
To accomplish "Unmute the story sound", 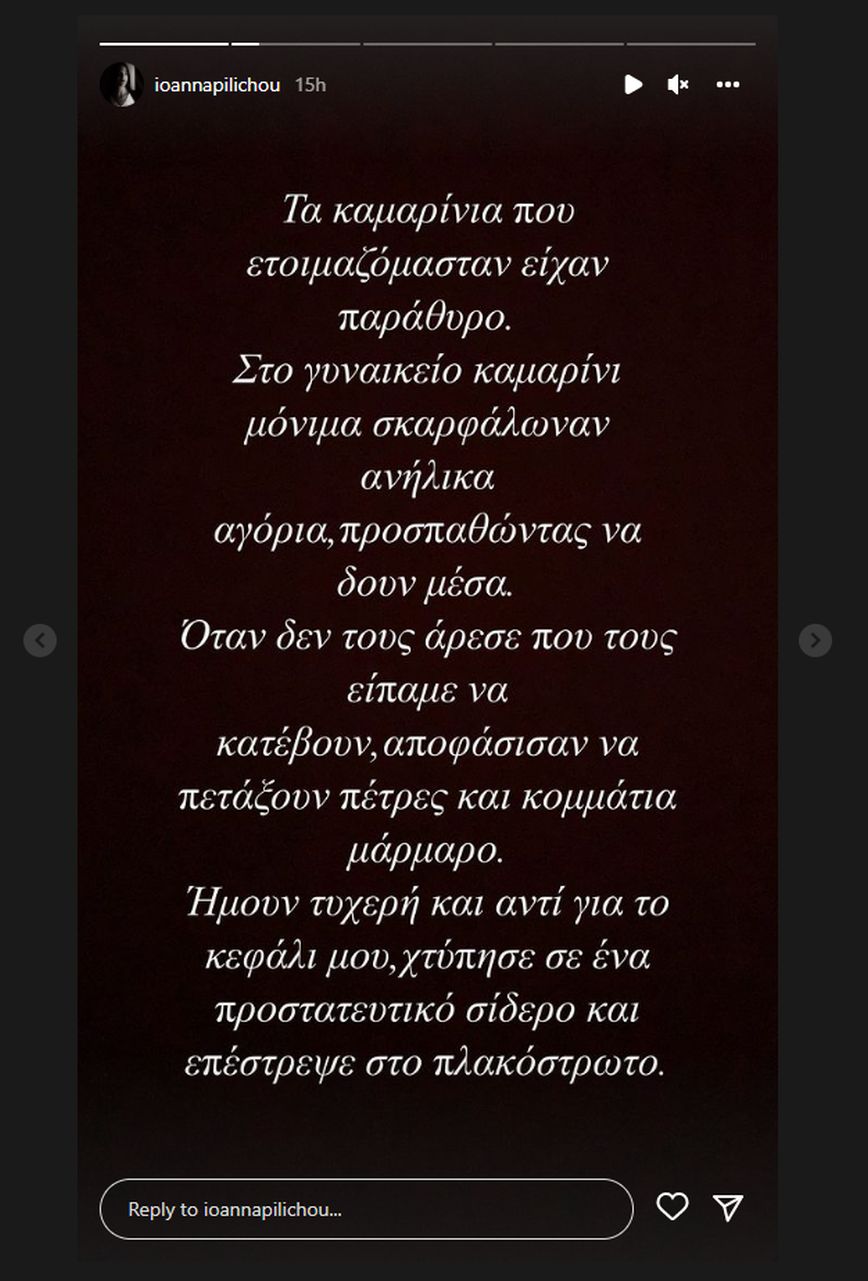I will click(x=678, y=85).
